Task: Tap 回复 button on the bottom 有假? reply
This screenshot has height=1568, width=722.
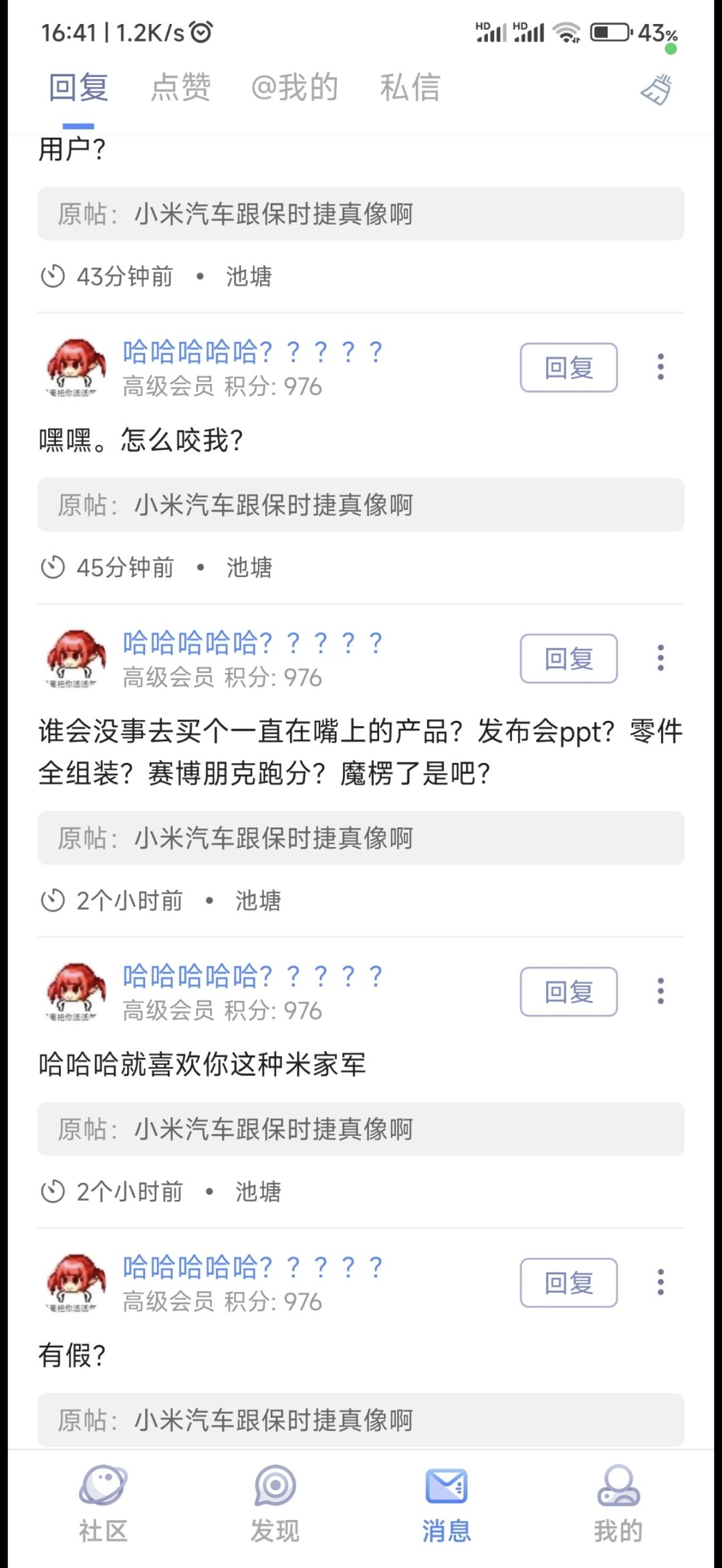Action: [x=568, y=1283]
